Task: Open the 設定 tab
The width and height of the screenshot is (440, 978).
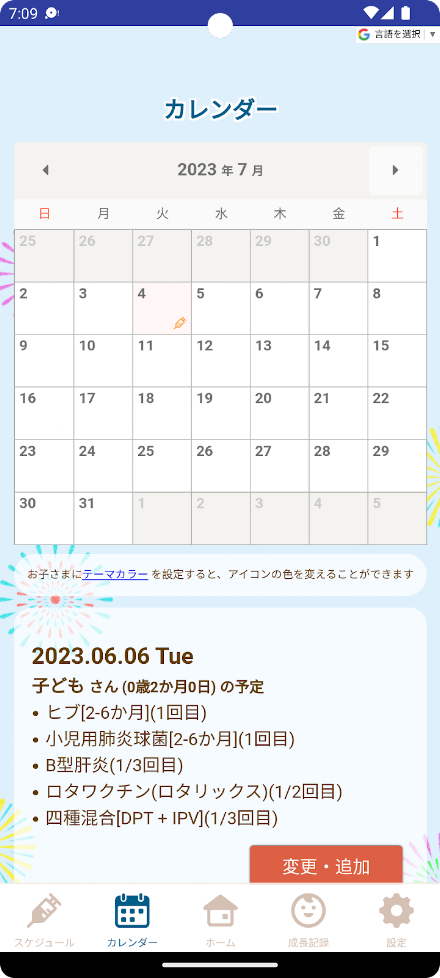Action: [x=396, y=919]
